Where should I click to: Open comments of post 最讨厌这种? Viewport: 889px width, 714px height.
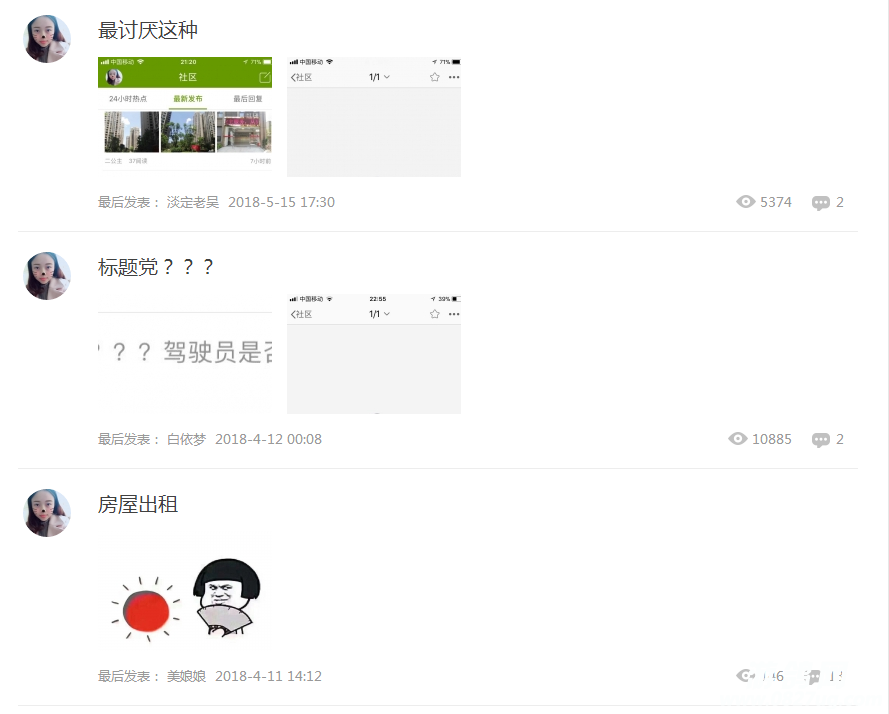point(828,202)
